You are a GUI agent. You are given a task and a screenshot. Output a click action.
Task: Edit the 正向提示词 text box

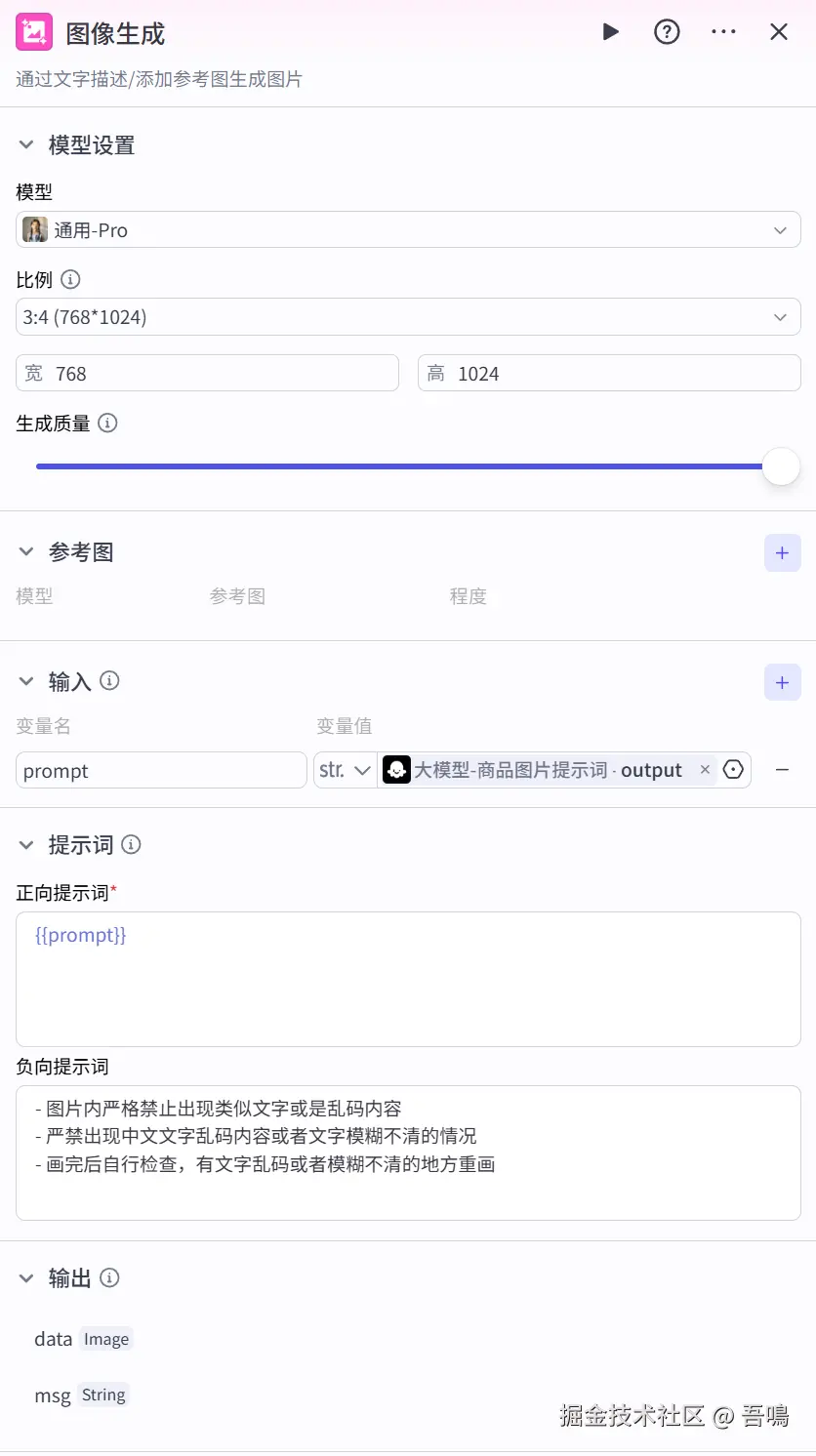408,980
